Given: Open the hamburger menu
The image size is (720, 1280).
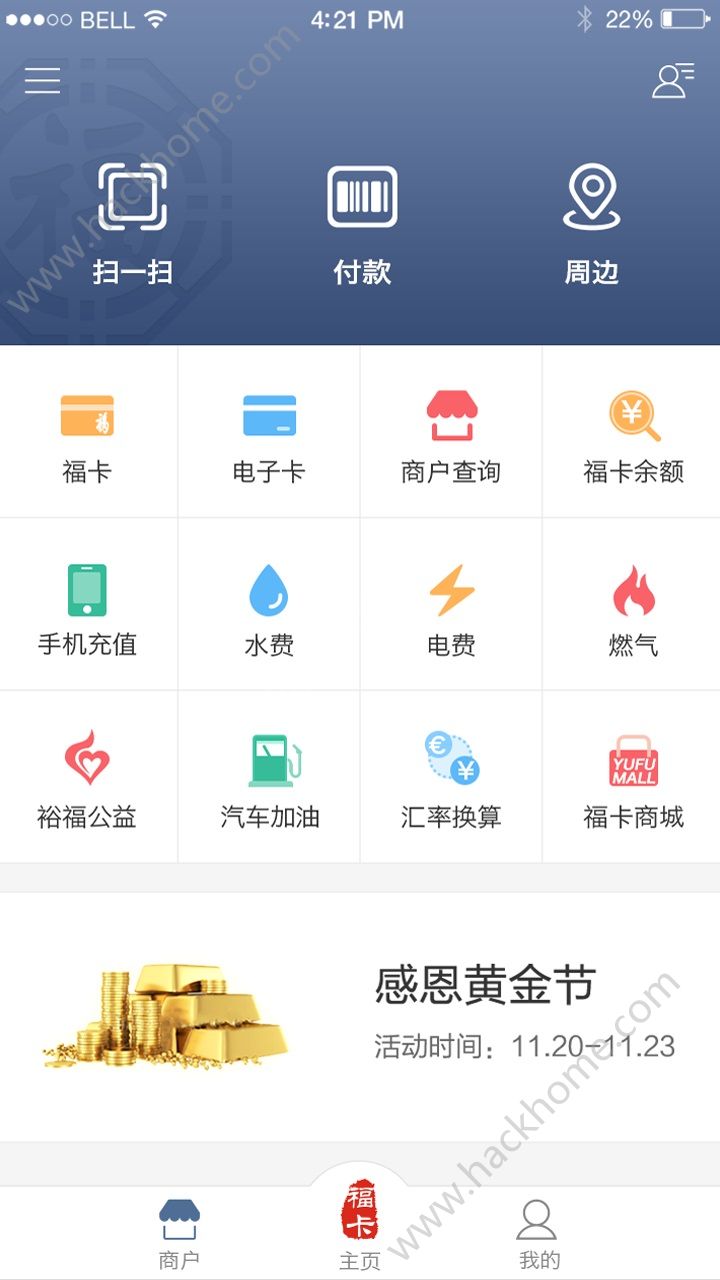Looking at the screenshot, I should pyautogui.click(x=42, y=80).
